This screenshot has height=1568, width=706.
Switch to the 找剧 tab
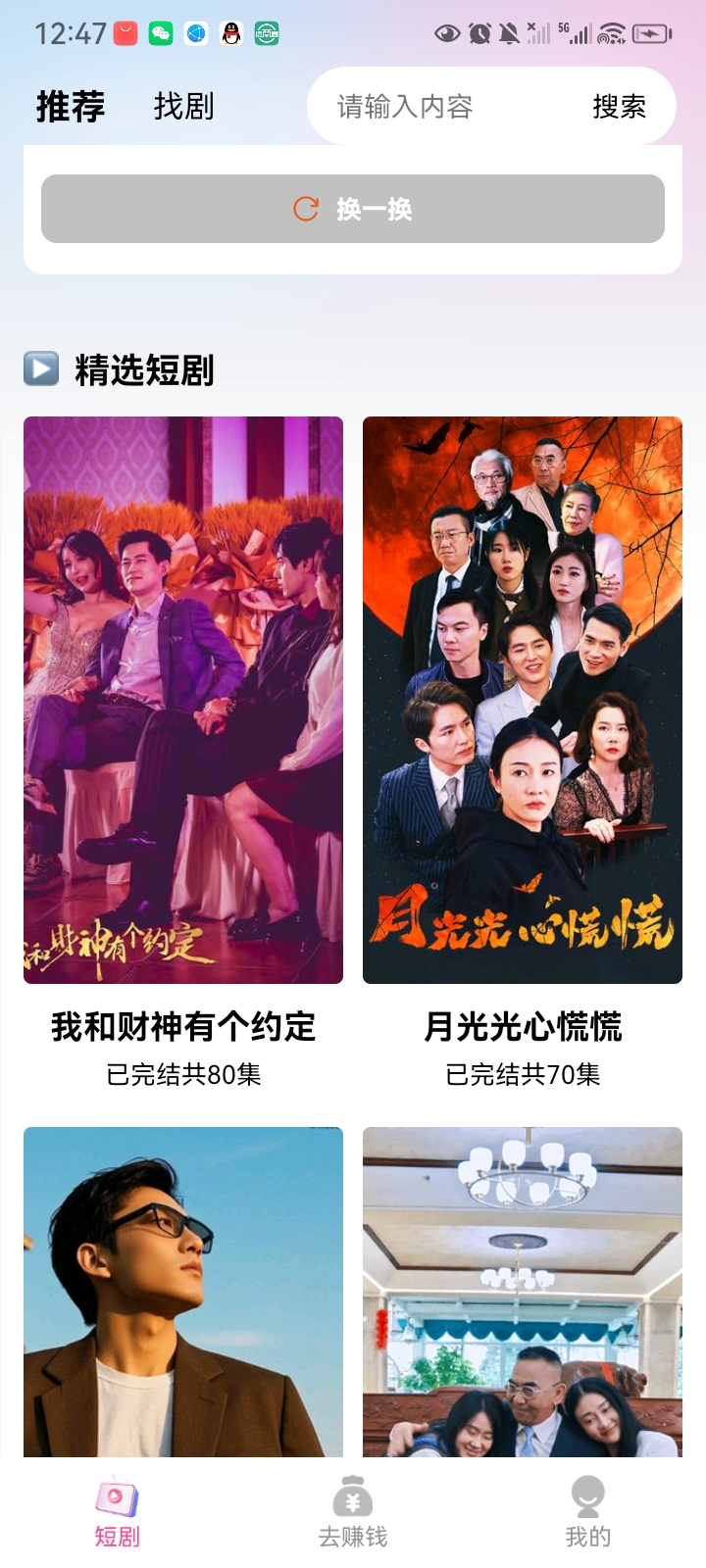coord(183,106)
